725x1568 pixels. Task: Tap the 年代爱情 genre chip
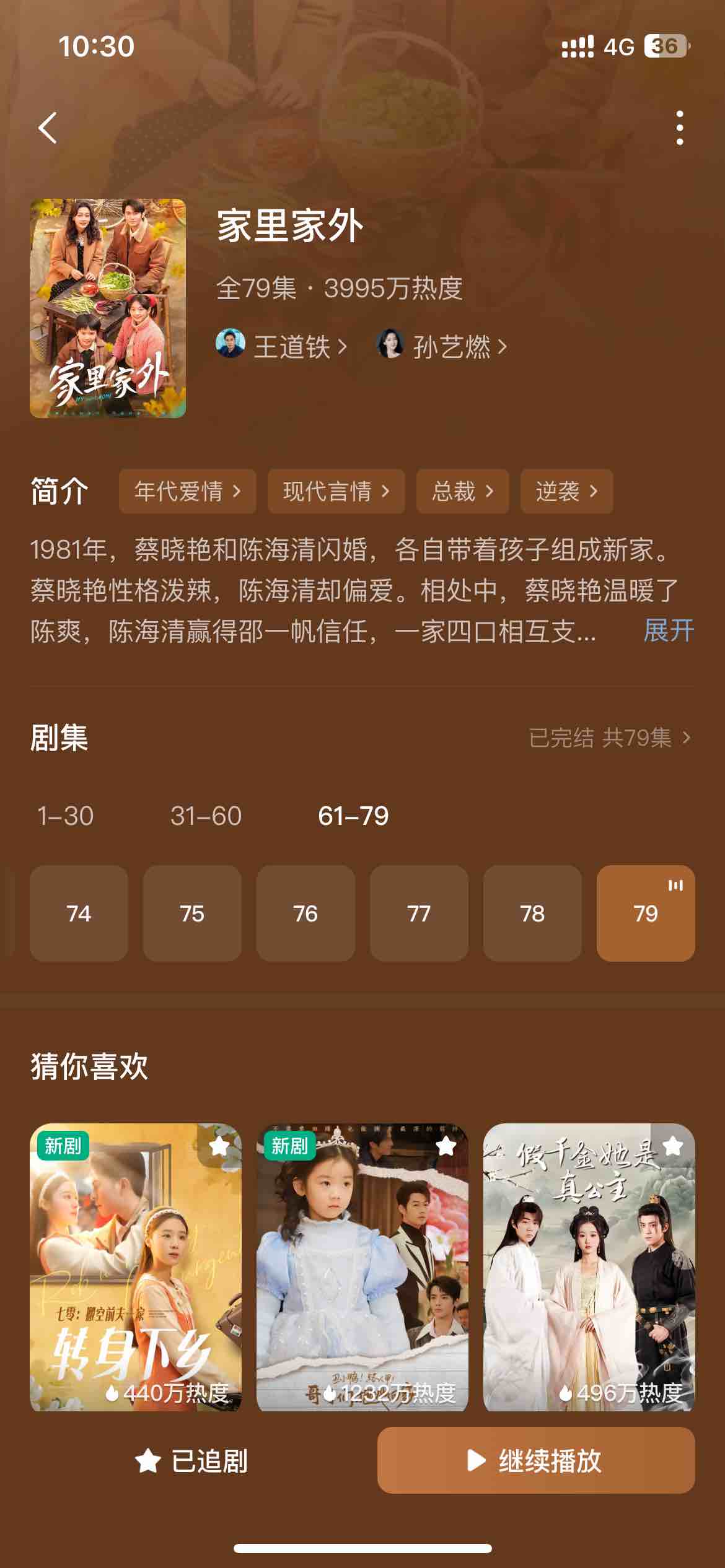click(x=187, y=492)
